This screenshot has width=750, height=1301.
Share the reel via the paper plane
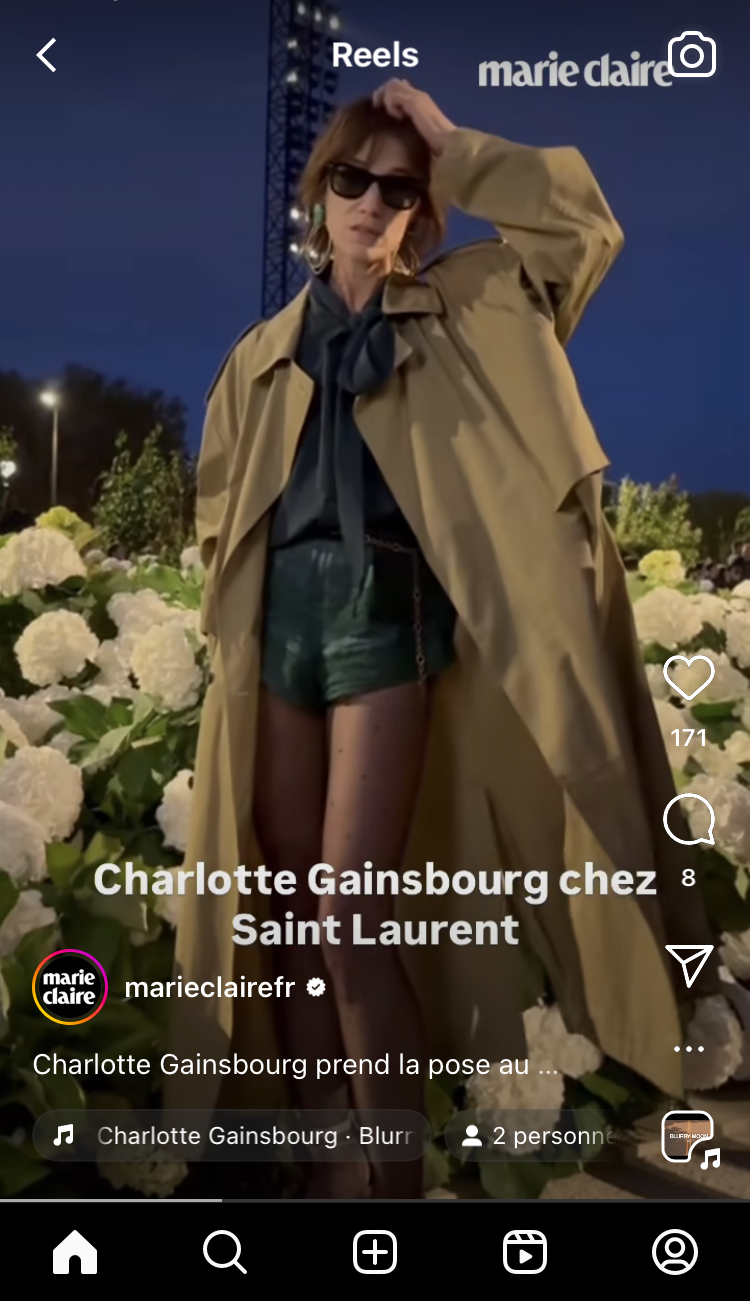(x=689, y=964)
